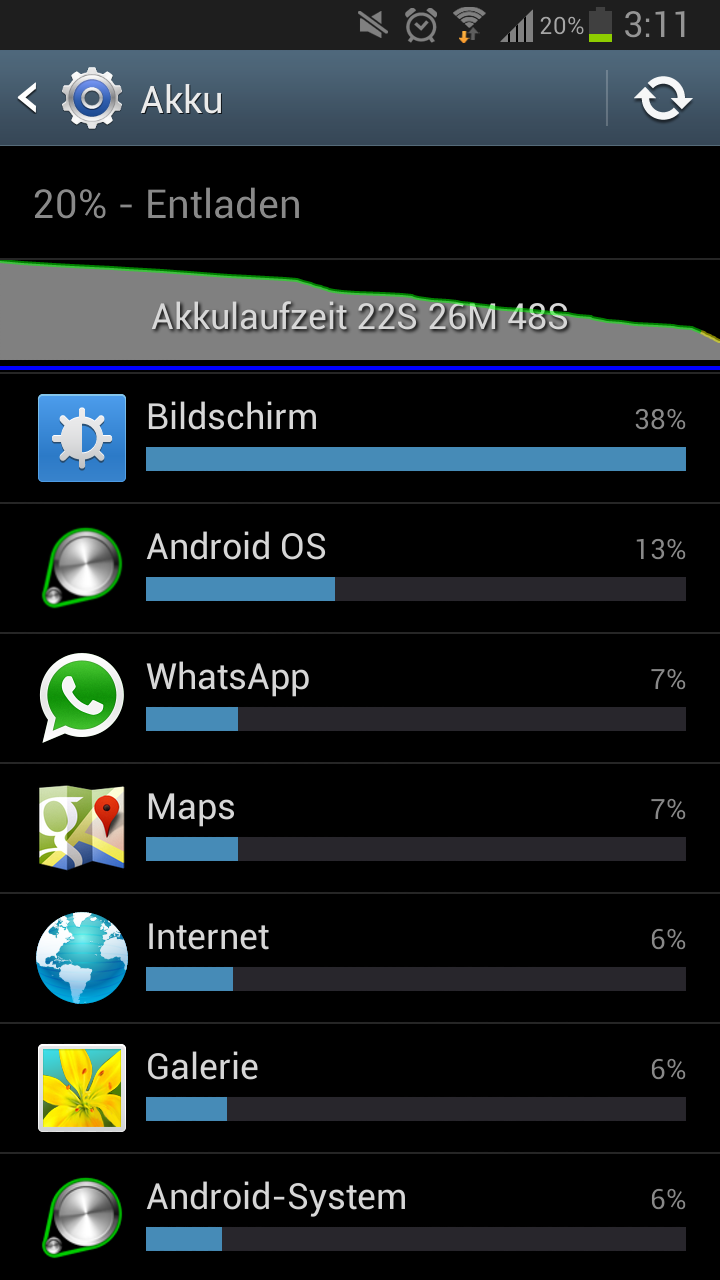Select the Maps usage row
Image resolution: width=720 pixels, height=1280 pixels.
(x=360, y=828)
